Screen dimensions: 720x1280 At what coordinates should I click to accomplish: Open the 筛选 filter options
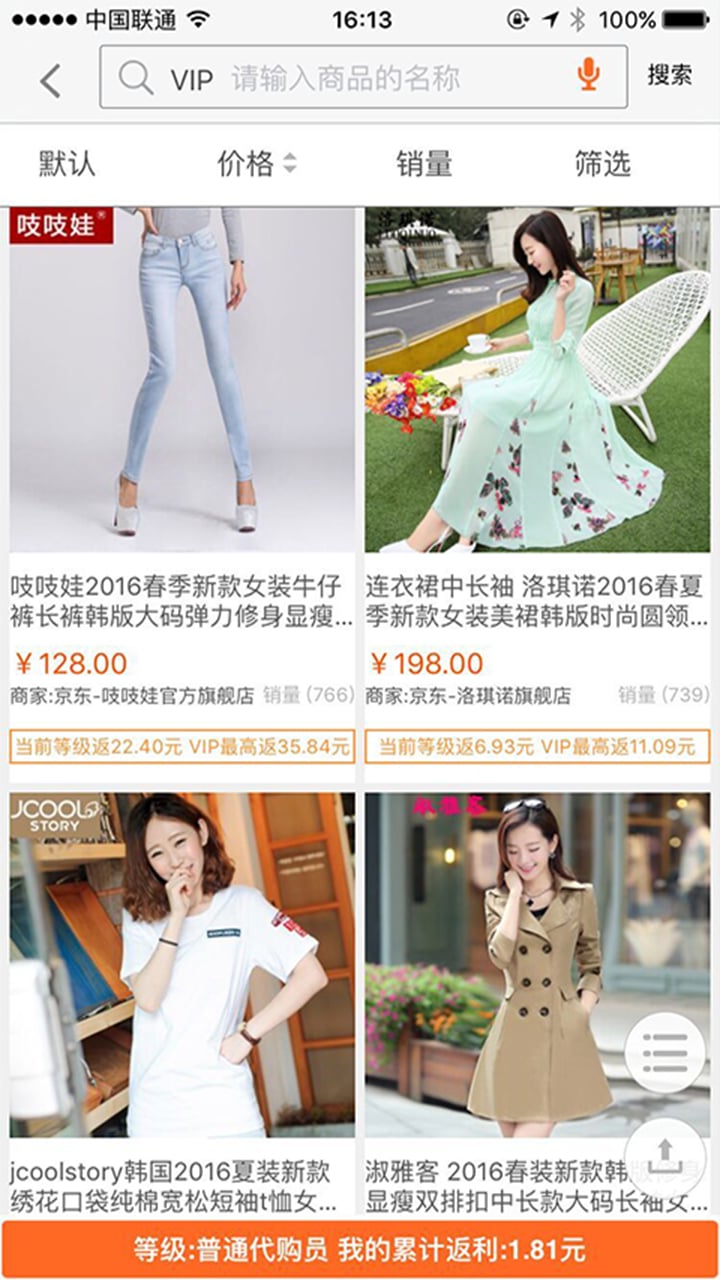point(603,163)
